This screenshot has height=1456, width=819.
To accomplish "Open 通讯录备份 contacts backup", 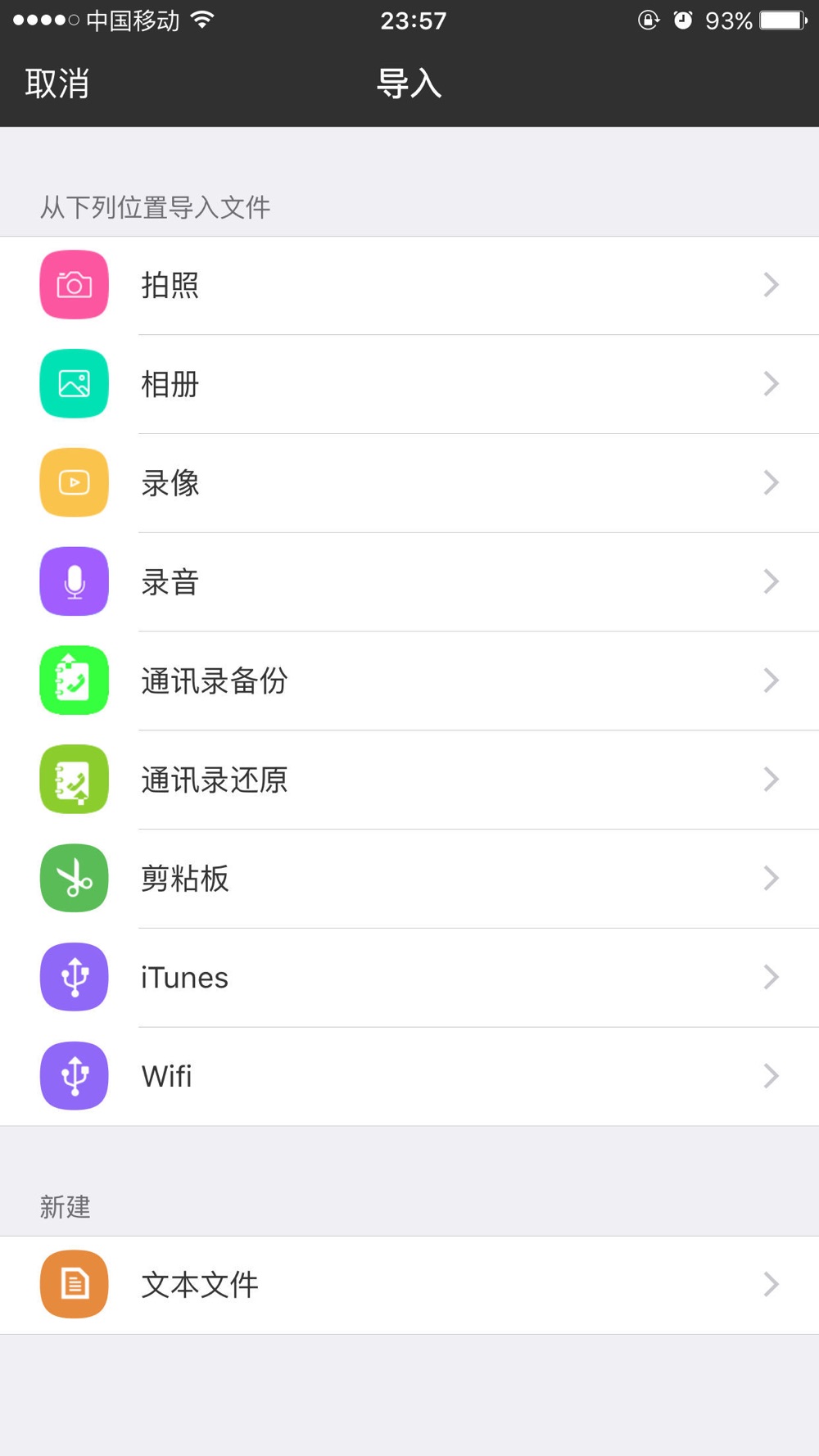I will (x=409, y=681).
